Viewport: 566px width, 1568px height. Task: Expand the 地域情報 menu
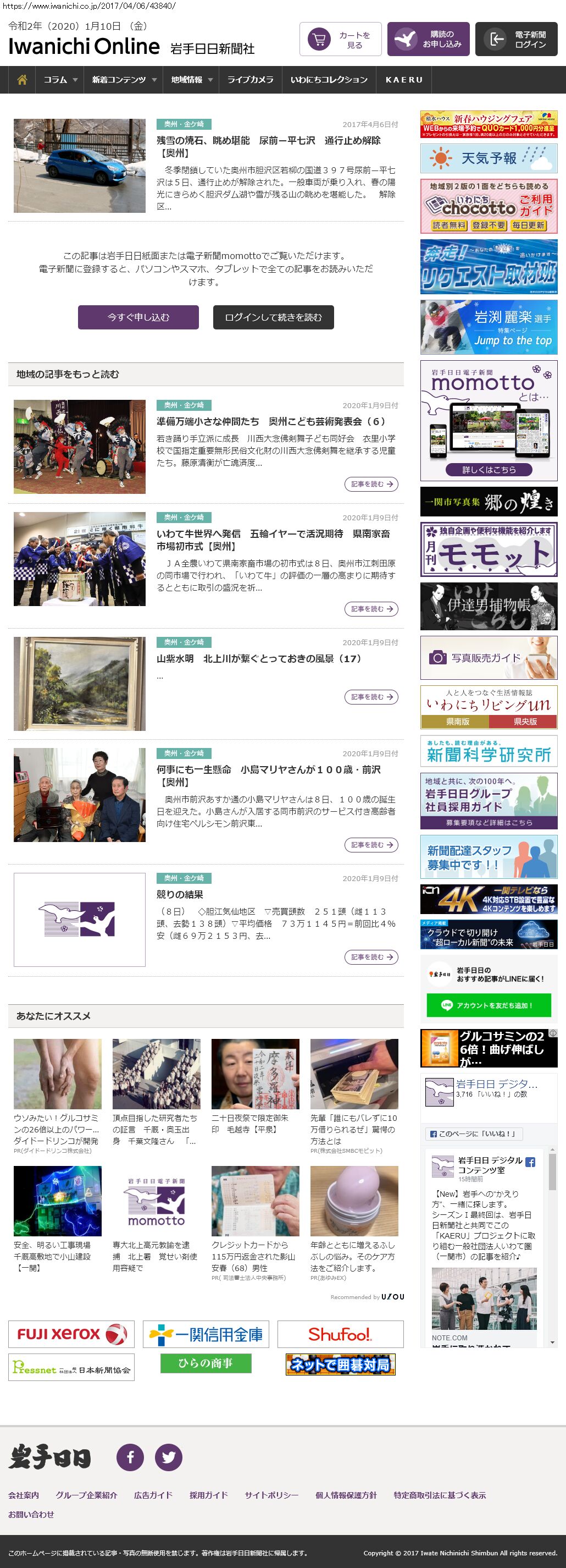pos(191,80)
